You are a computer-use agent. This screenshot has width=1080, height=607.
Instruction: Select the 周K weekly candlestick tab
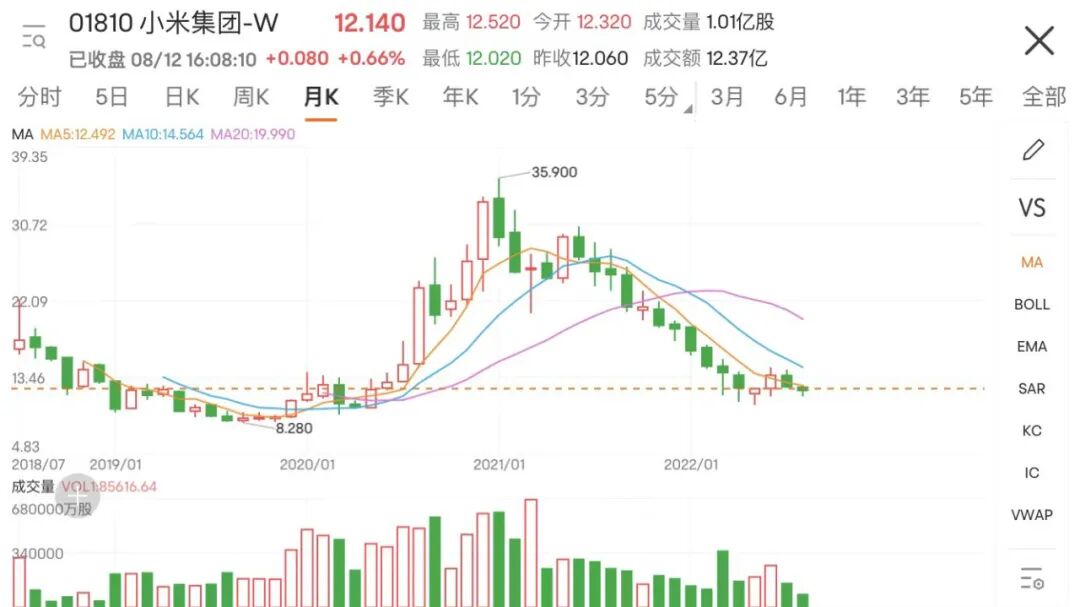[x=251, y=97]
